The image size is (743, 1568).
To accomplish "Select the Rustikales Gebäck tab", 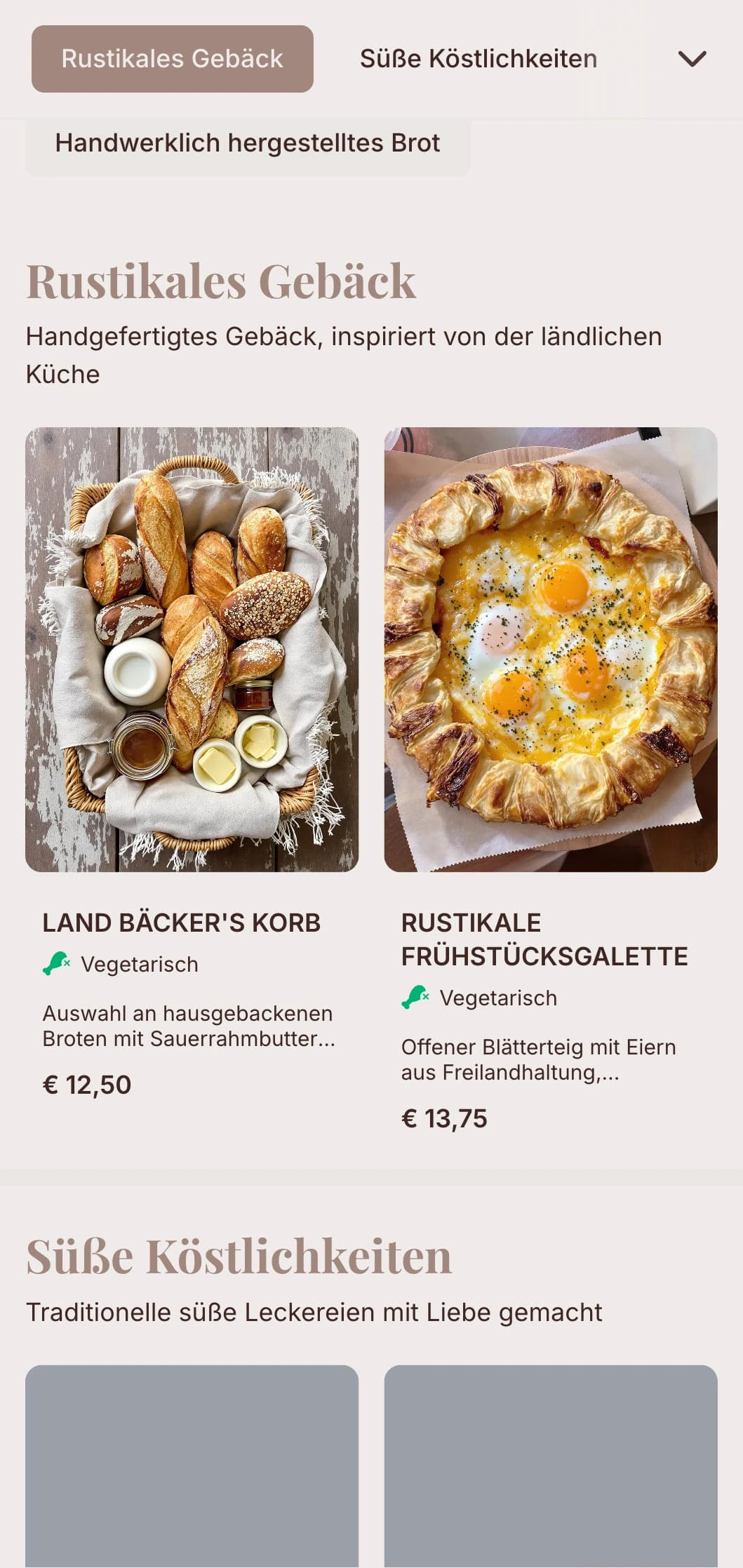I will coord(172,59).
